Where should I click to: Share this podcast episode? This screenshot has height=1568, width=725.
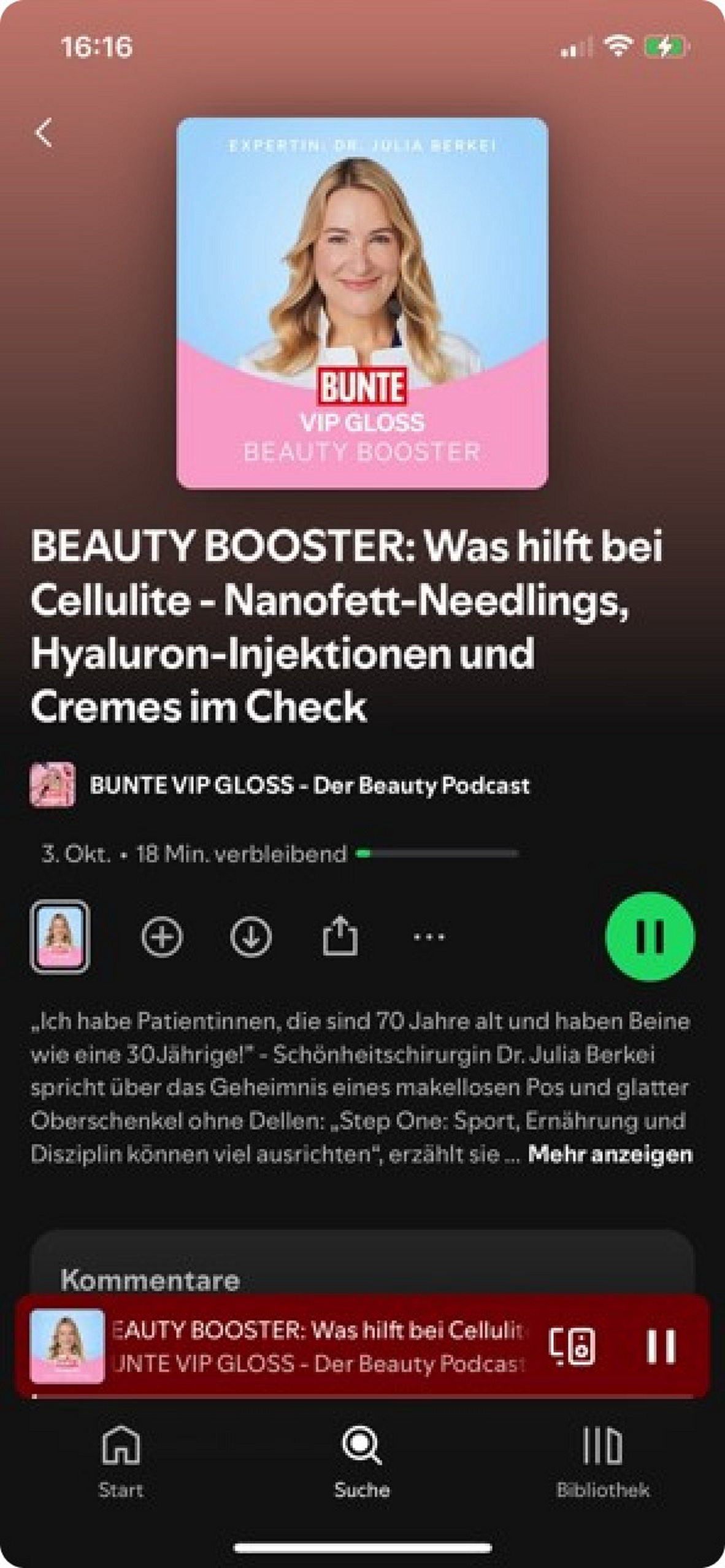340,936
